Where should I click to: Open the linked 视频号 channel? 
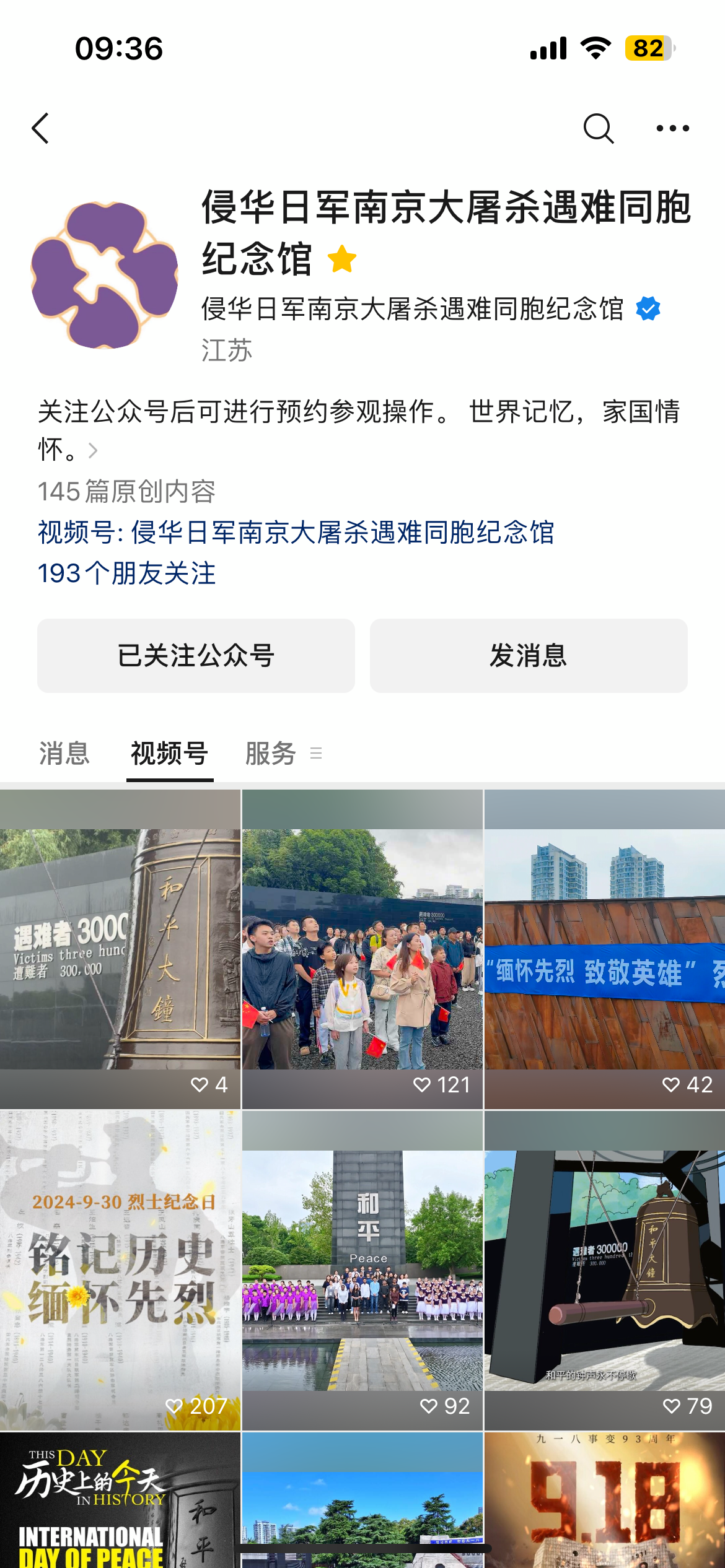tap(296, 532)
